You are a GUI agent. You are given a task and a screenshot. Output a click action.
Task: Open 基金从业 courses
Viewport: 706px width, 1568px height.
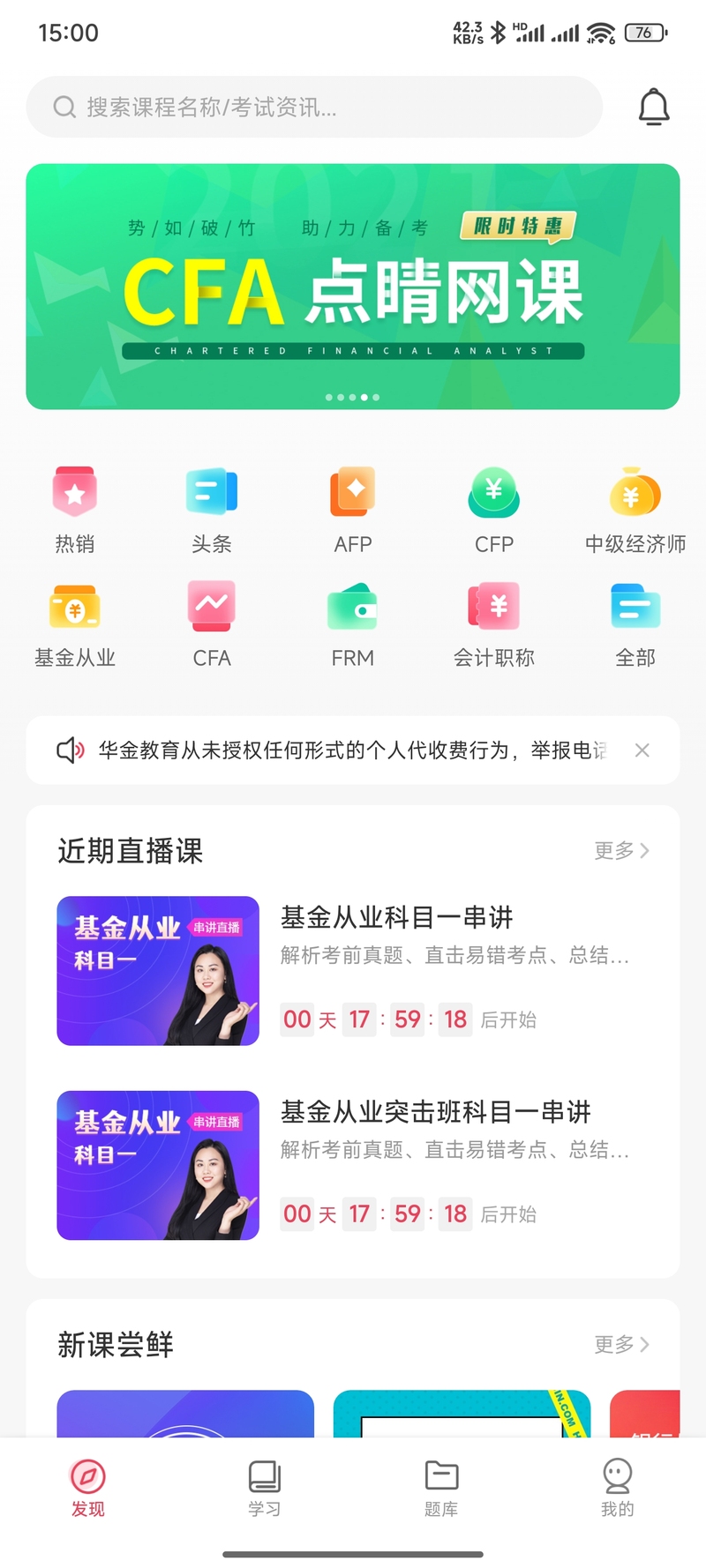(x=75, y=624)
